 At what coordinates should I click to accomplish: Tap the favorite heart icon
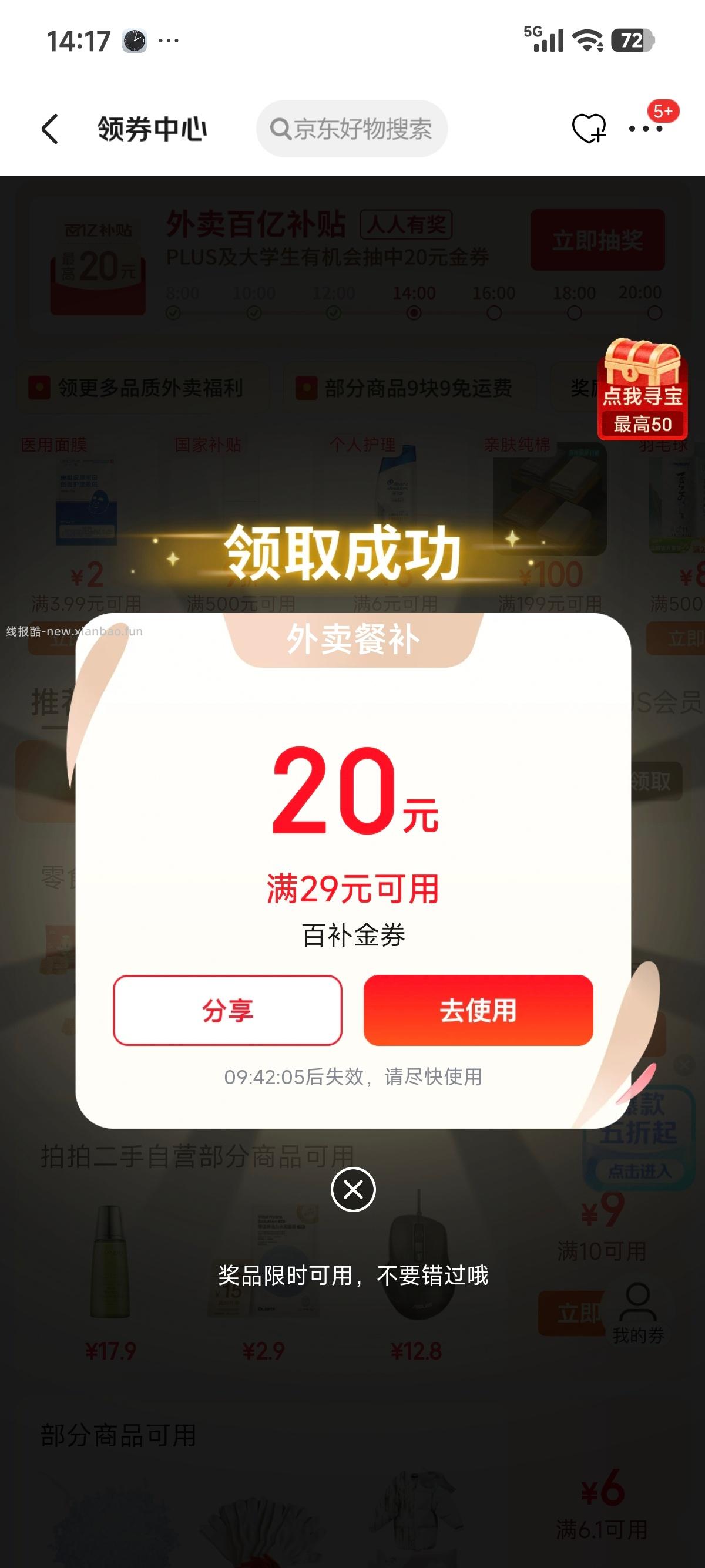[588, 129]
